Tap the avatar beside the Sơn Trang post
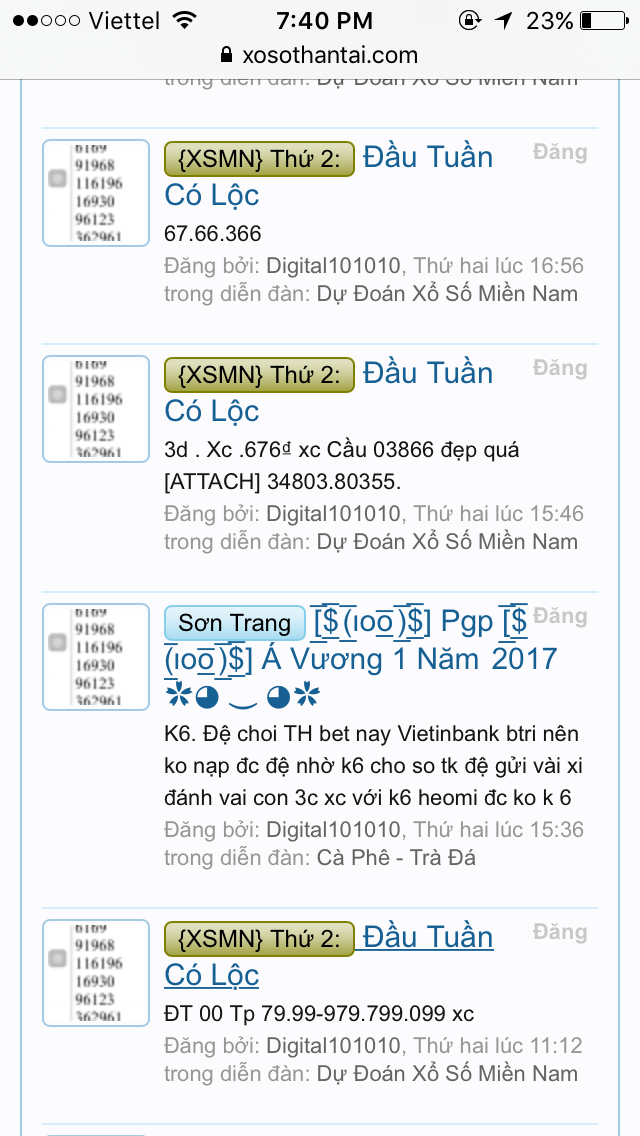The height and width of the screenshot is (1136, 640). pos(96,657)
